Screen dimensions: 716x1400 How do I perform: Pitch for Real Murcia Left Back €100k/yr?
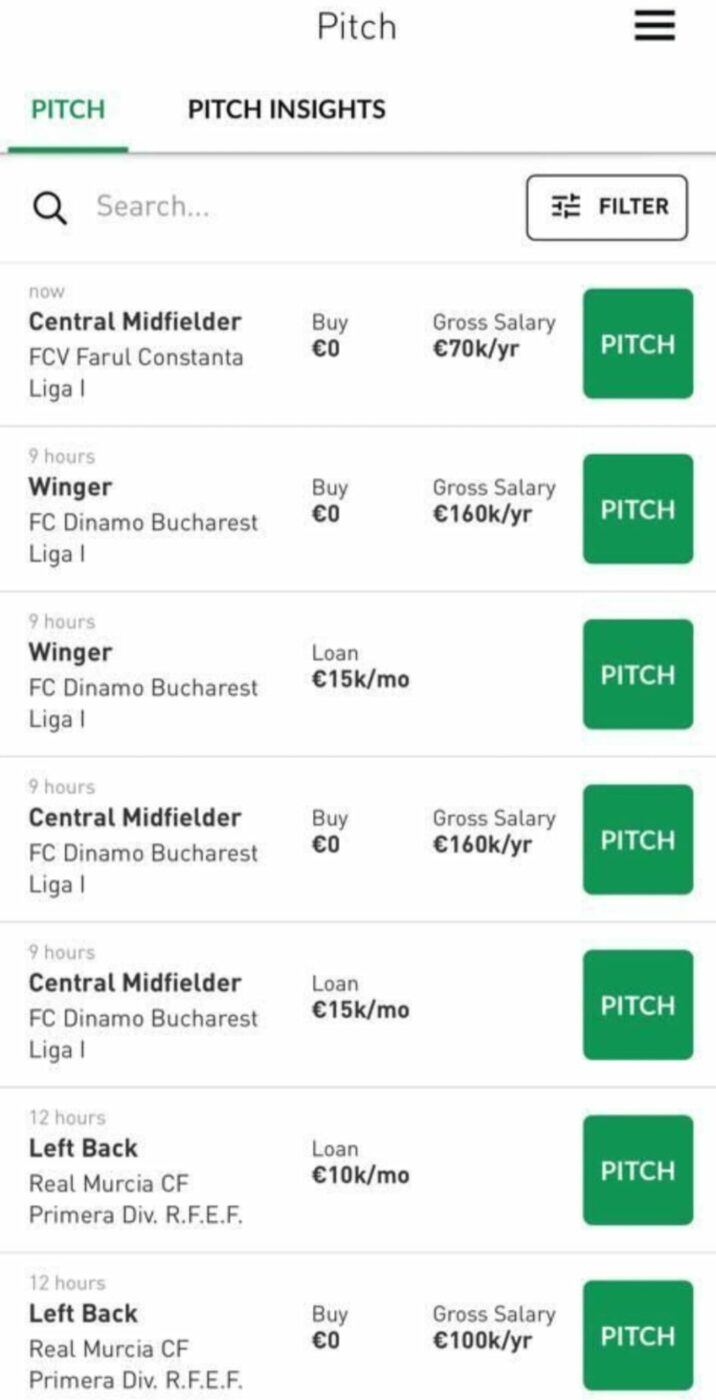(637, 1335)
